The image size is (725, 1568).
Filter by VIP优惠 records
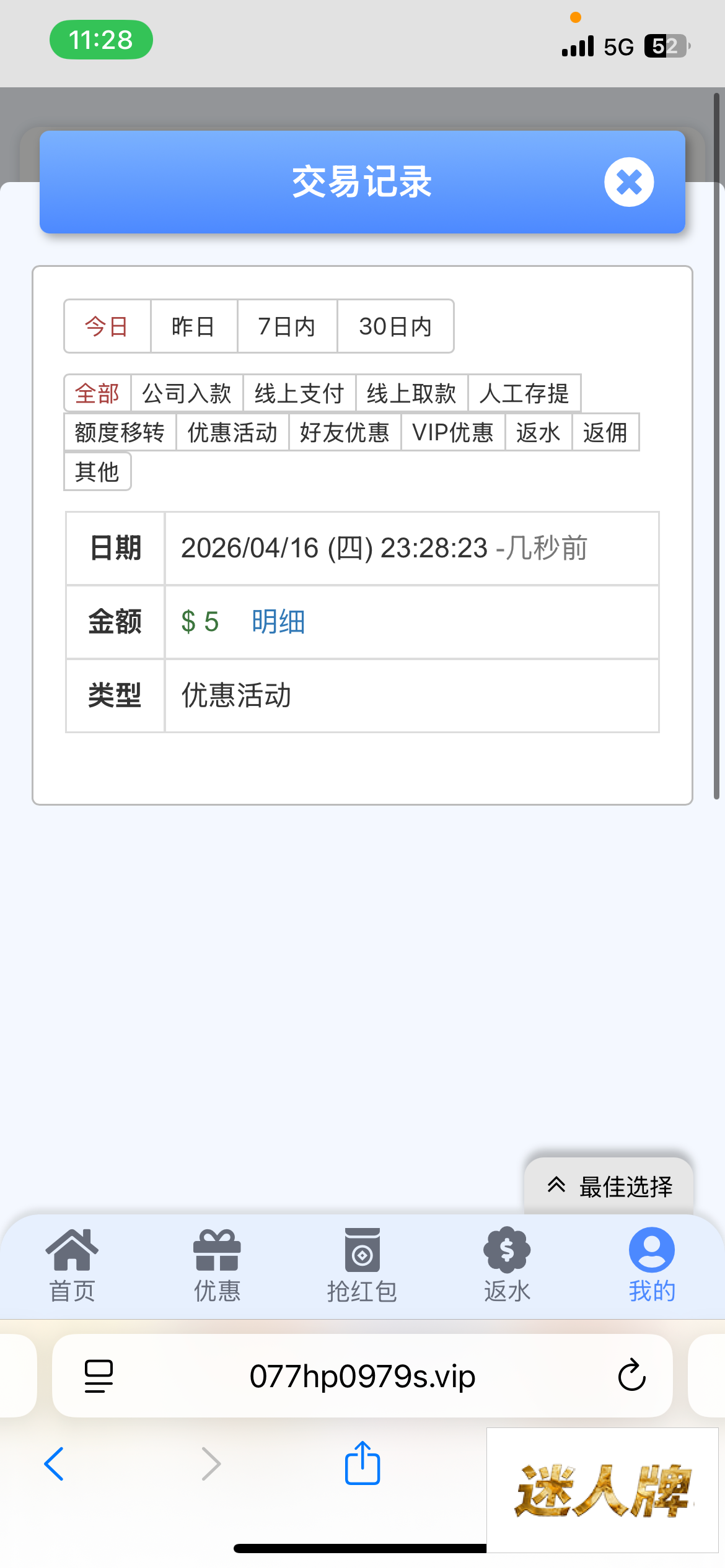(x=453, y=432)
